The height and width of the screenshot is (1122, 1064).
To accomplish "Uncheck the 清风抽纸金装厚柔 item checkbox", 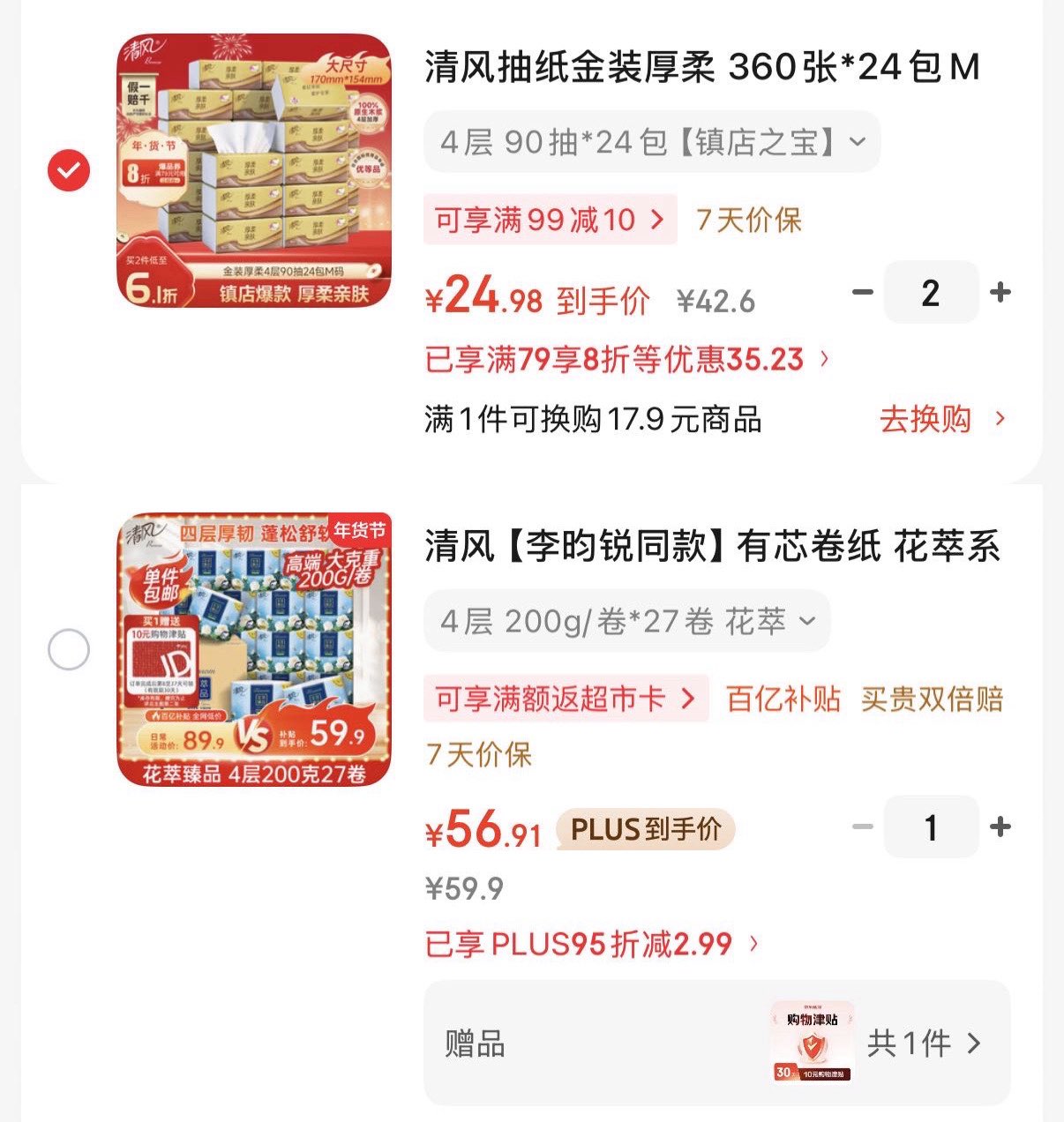I will coord(69,170).
